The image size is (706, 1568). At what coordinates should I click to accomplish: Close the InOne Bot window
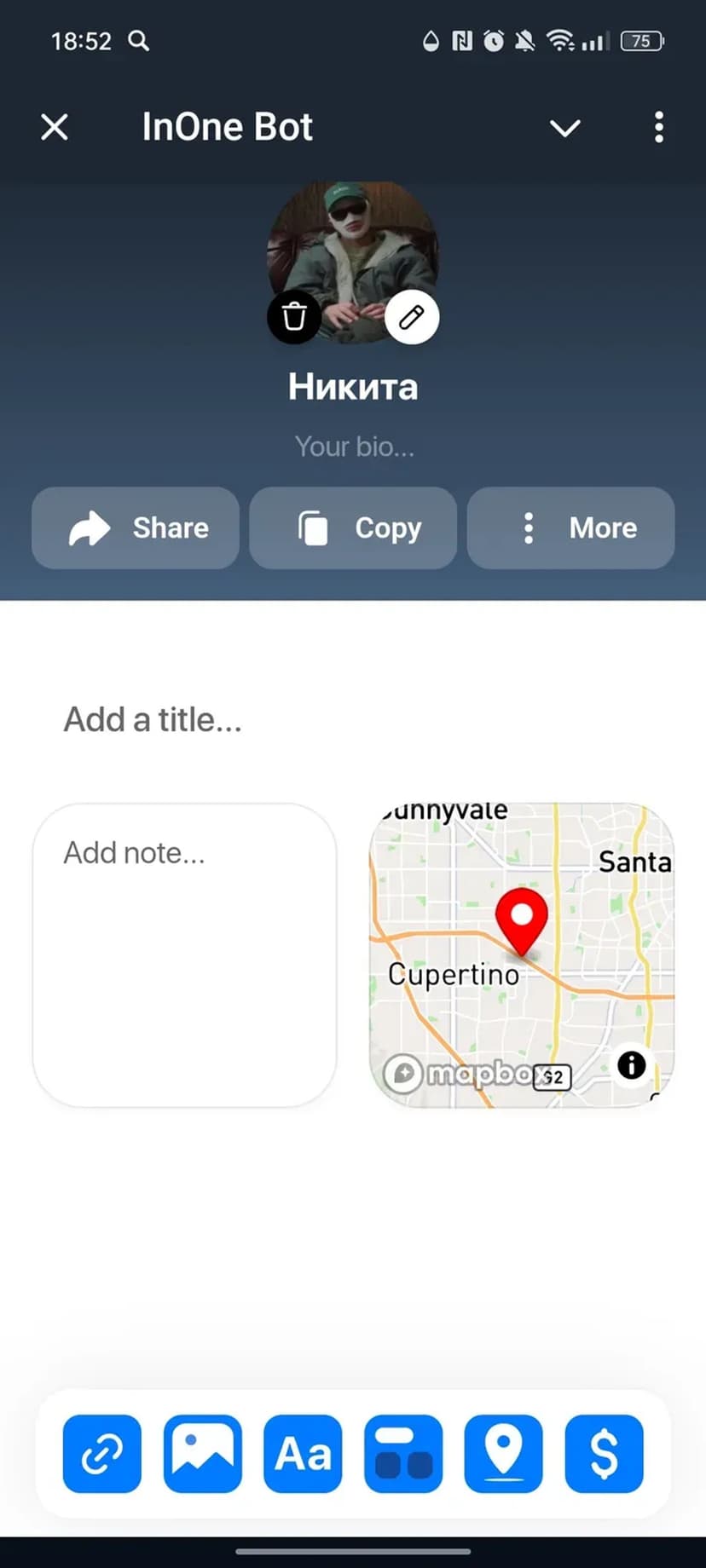coord(55,128)
